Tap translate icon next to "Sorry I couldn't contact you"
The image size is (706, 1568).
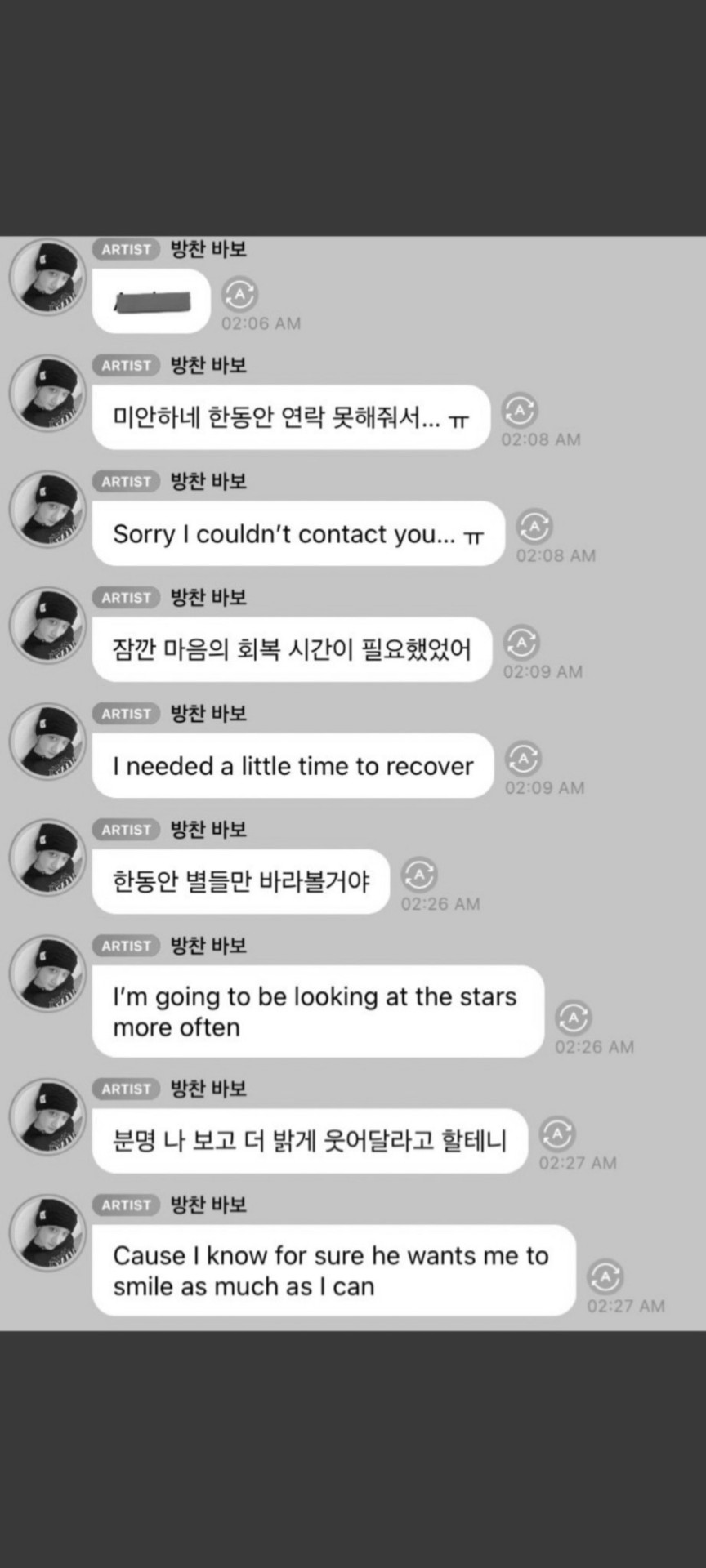pos(534,527)
